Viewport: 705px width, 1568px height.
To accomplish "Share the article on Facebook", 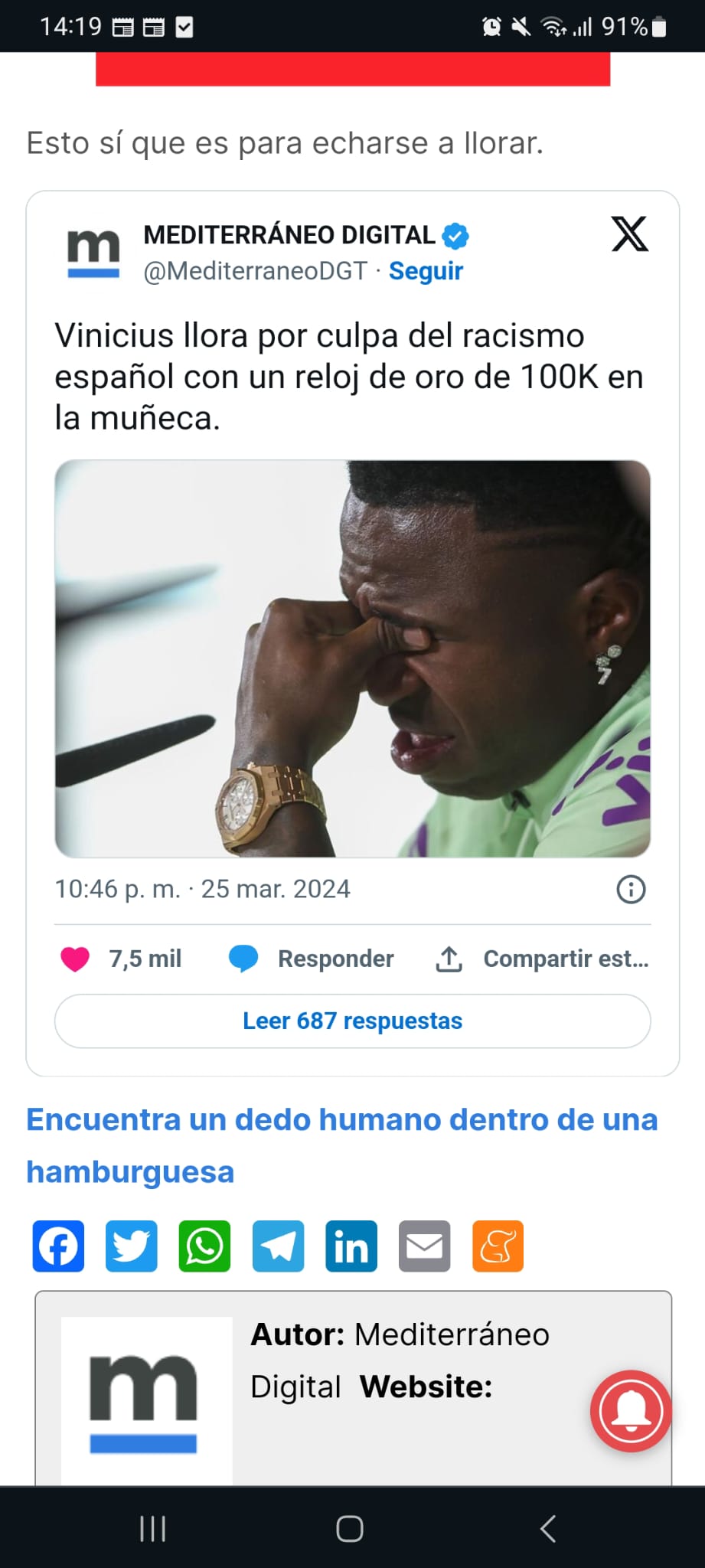I will 58,1246.
